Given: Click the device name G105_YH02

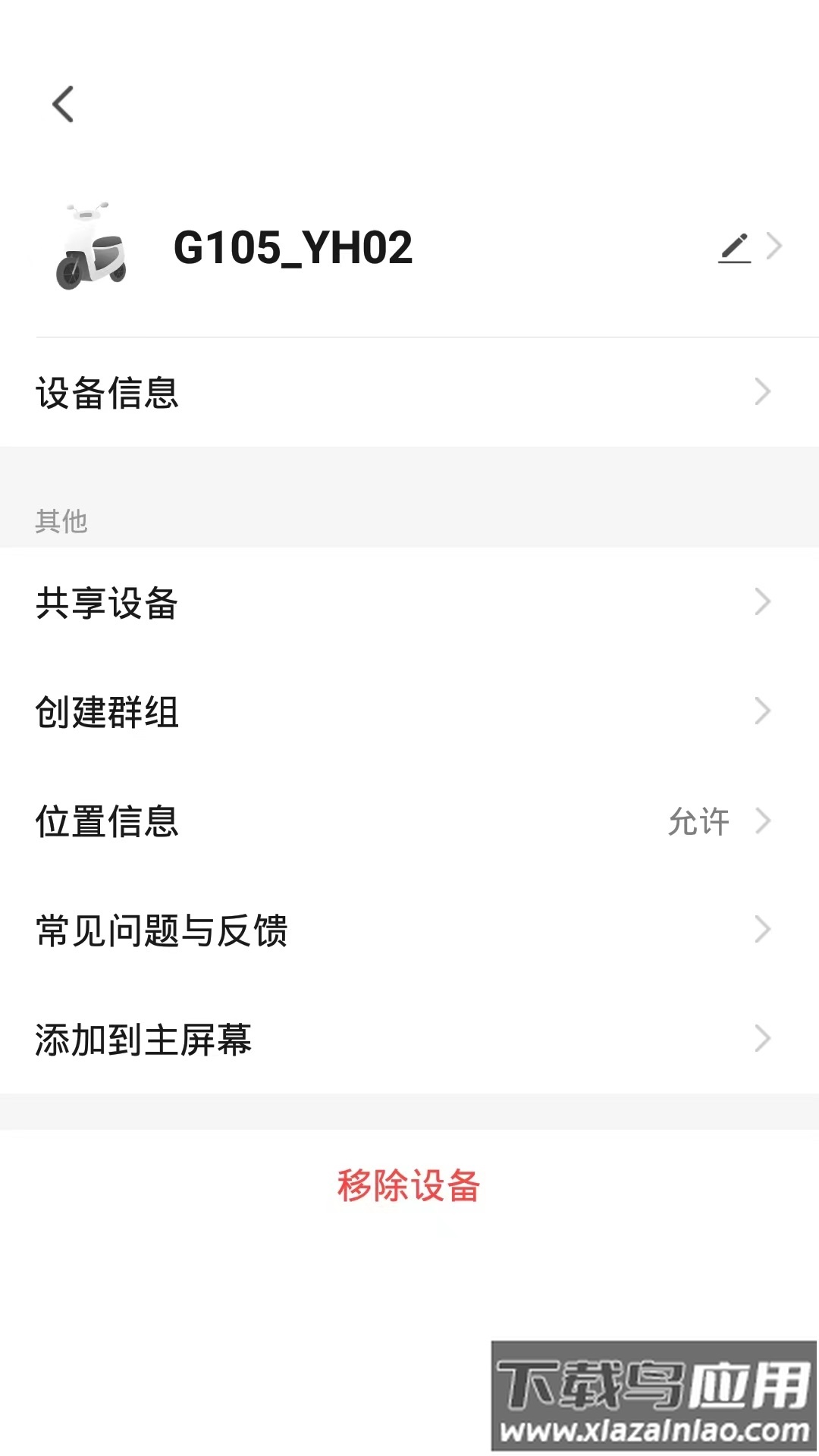Looking at the screenshot, I should pos(292,246).
